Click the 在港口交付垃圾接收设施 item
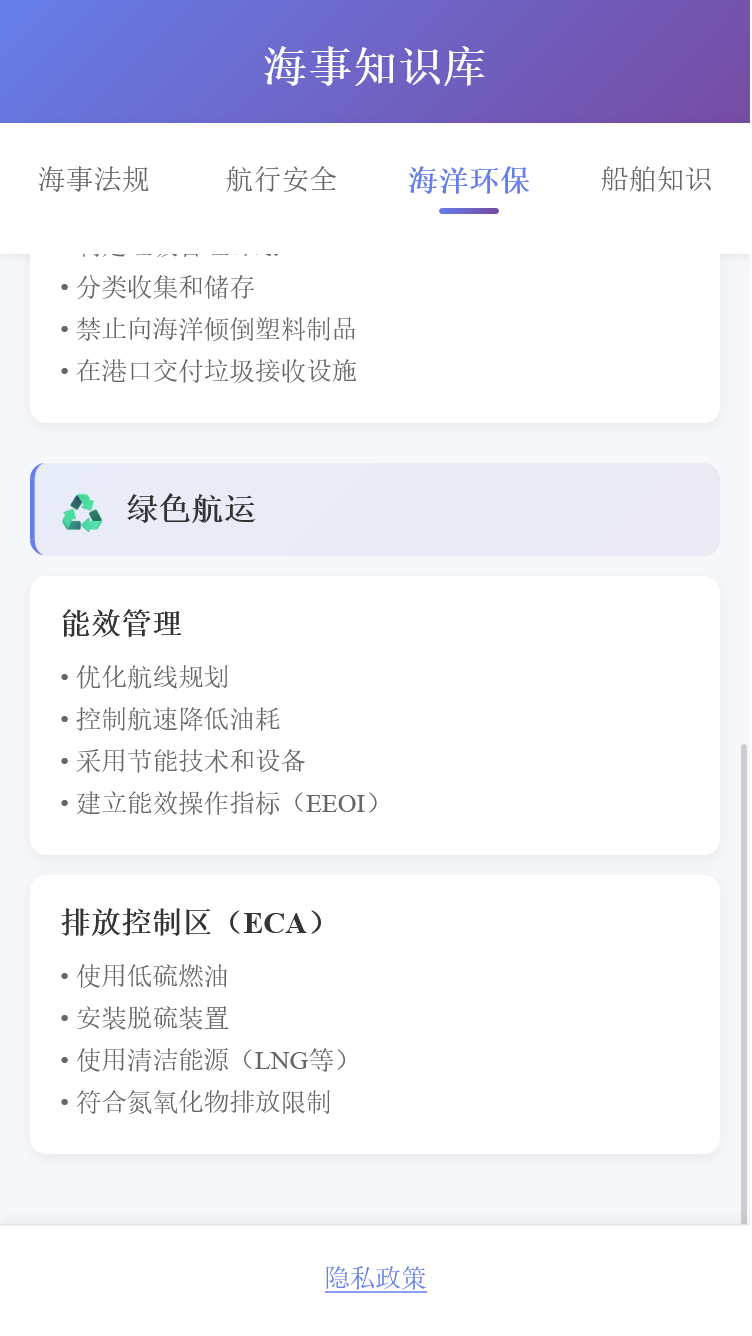Image resolution: width=752 pixels, height=1336 pixels. (x=216, y=372)
